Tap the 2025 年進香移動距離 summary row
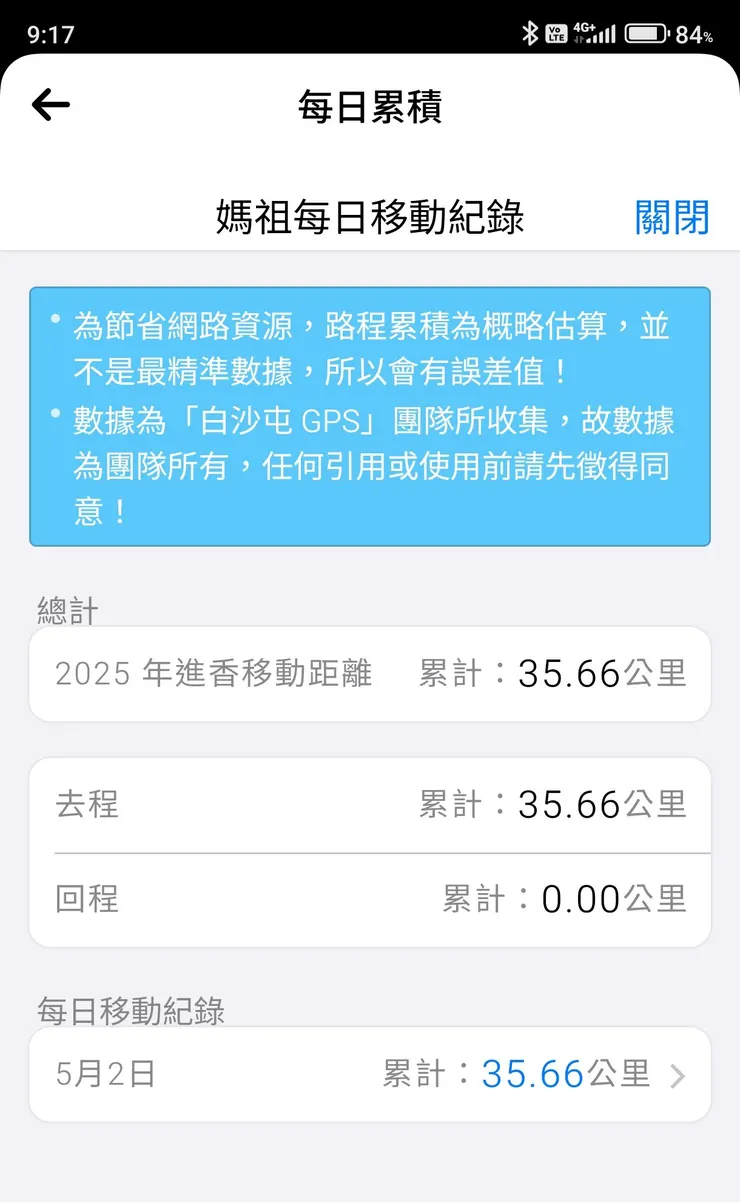 point(370,673)
